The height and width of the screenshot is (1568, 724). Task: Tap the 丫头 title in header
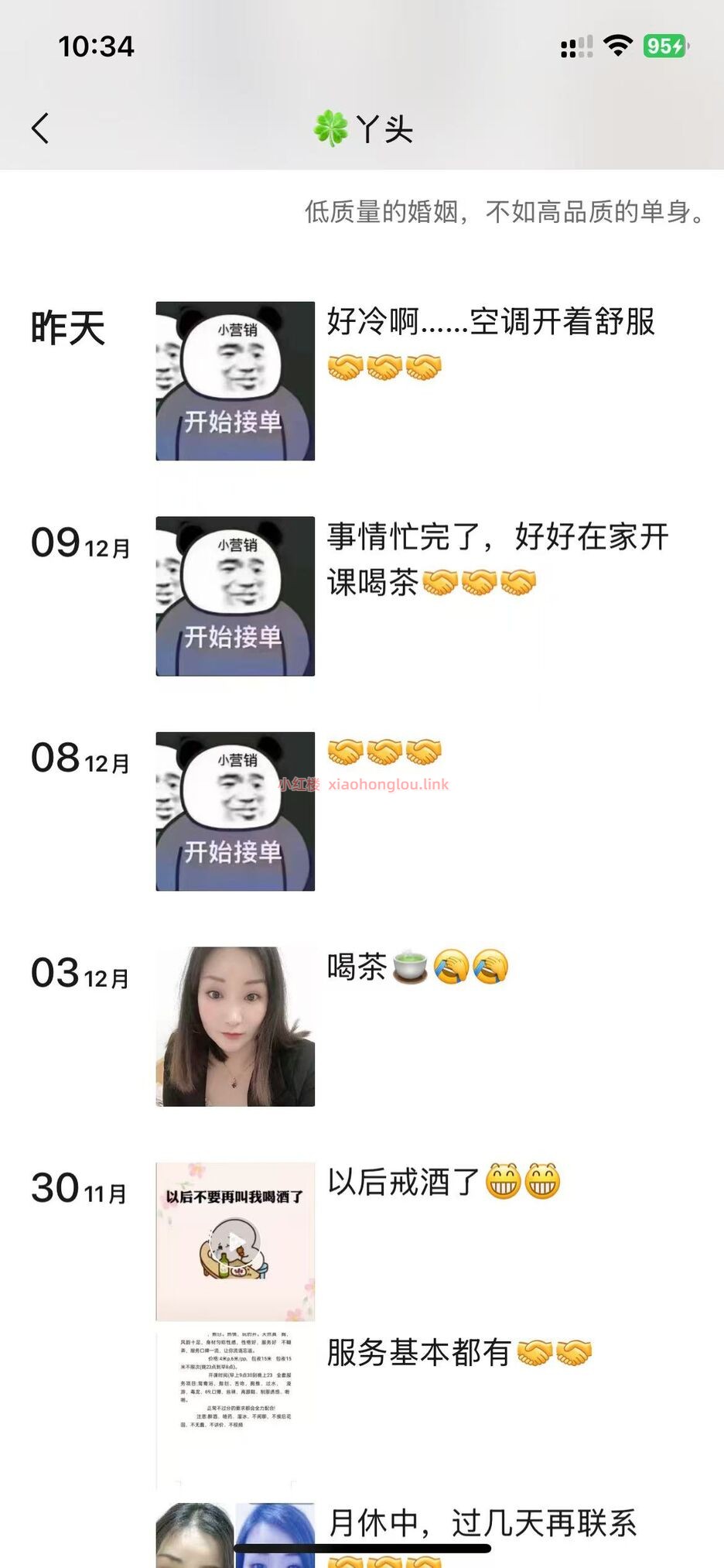(x=387, y=130)
